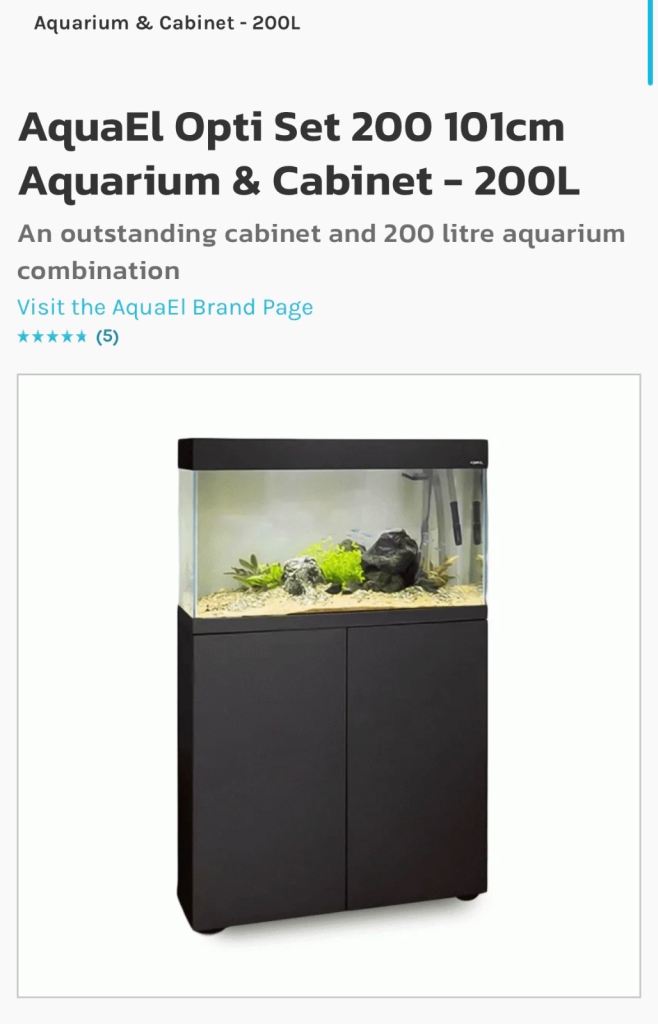Open the aquarium and cabinet product image
The width and height of the screenshot is (658, 1024).
coord(330,685)
